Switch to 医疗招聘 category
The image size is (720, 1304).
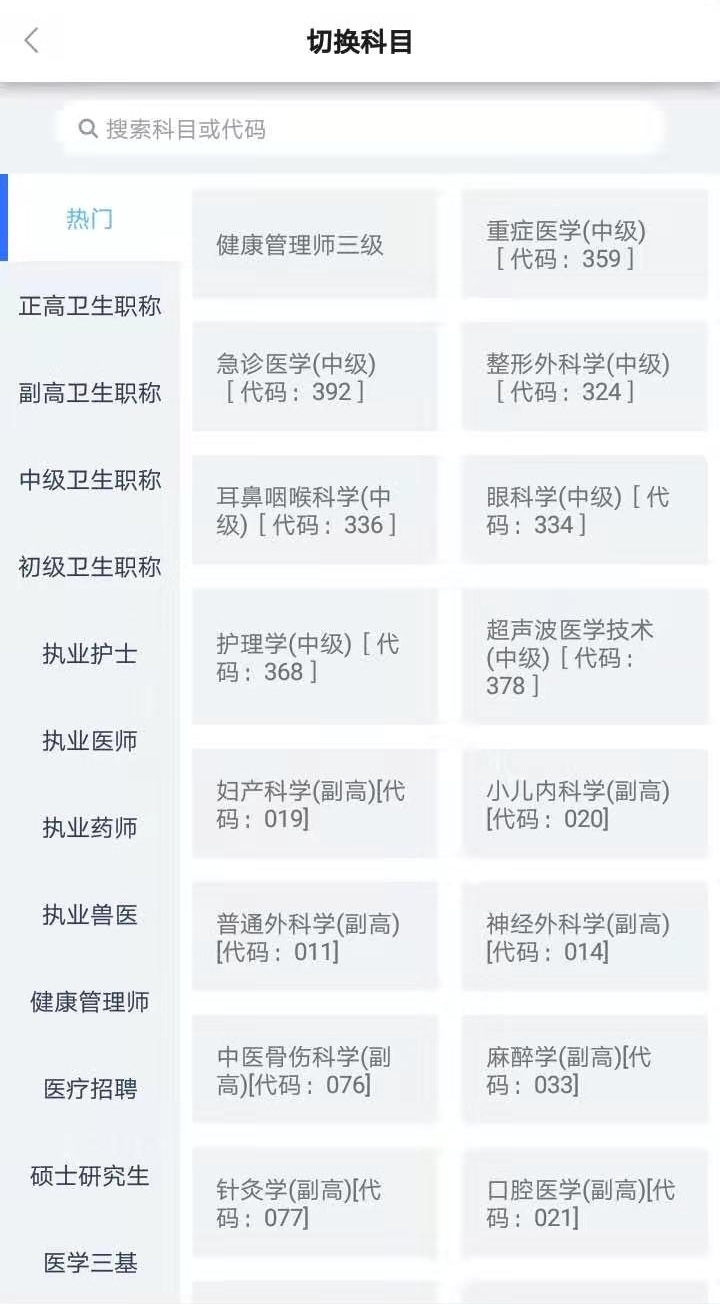point(90,1089)
